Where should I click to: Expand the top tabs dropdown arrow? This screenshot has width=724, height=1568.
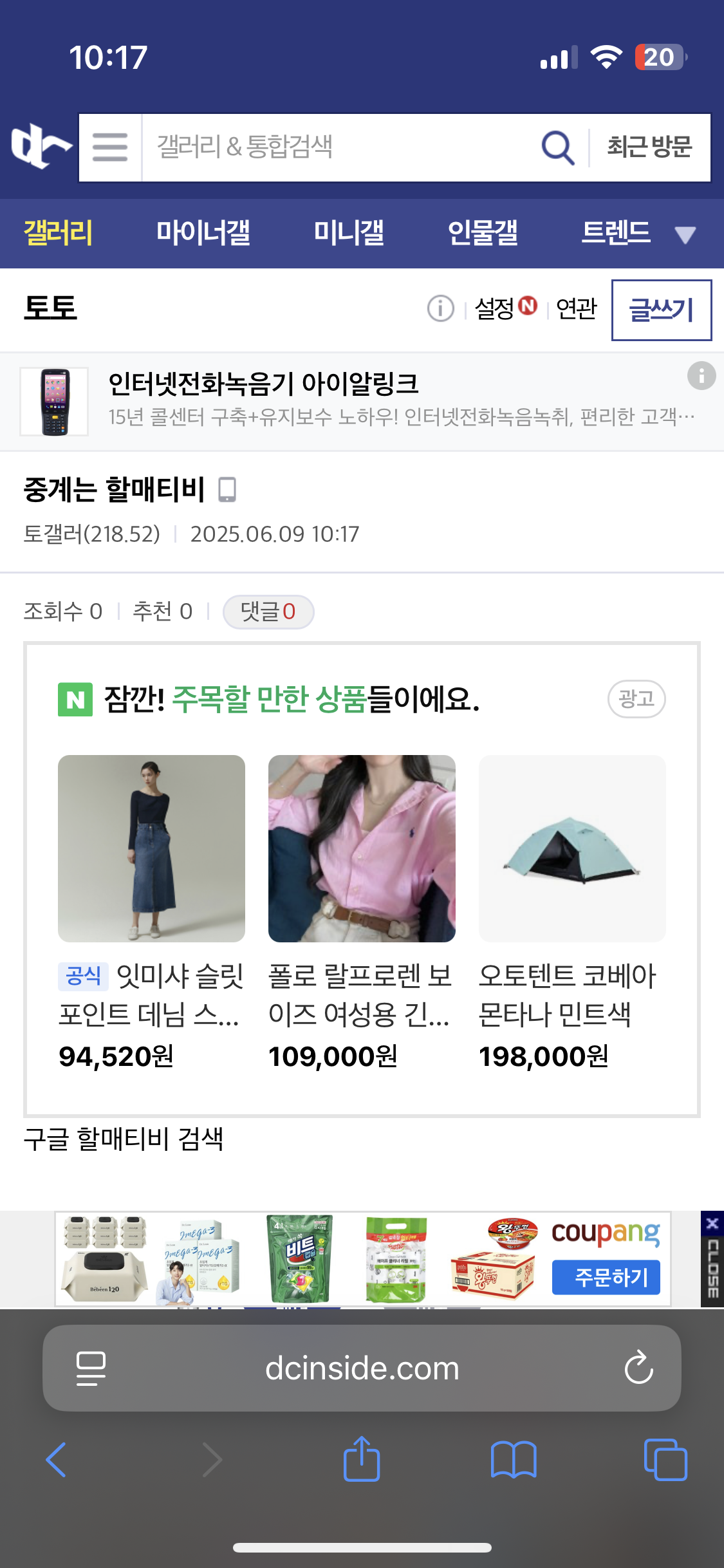685,235
